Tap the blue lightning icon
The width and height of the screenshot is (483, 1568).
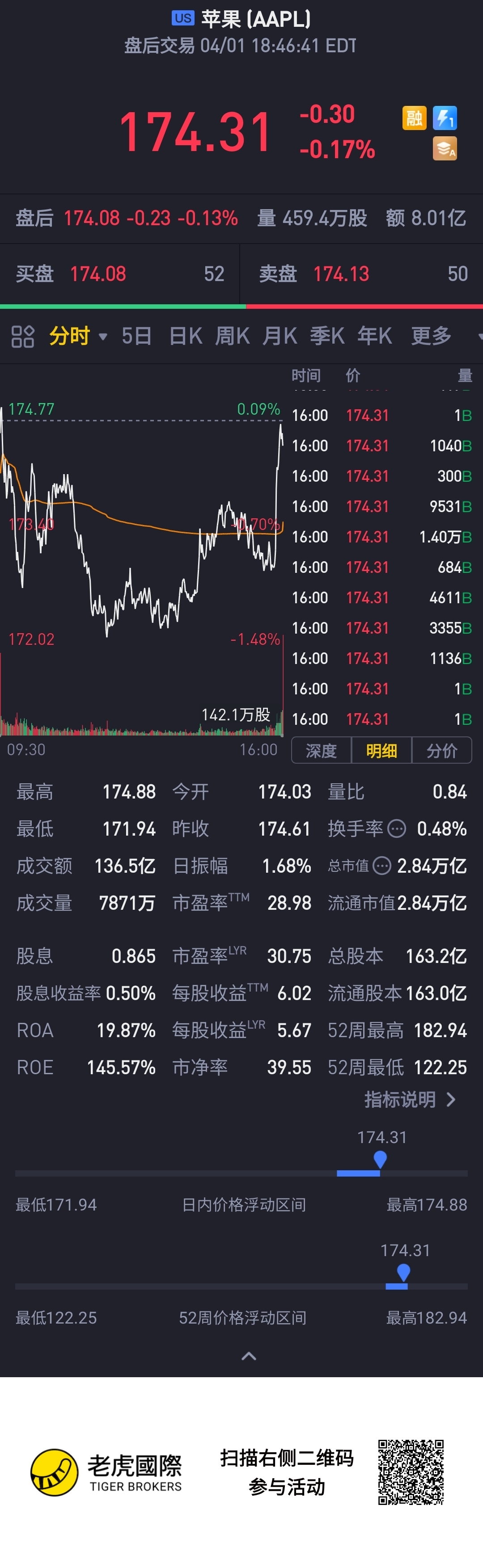click(445, 118)
